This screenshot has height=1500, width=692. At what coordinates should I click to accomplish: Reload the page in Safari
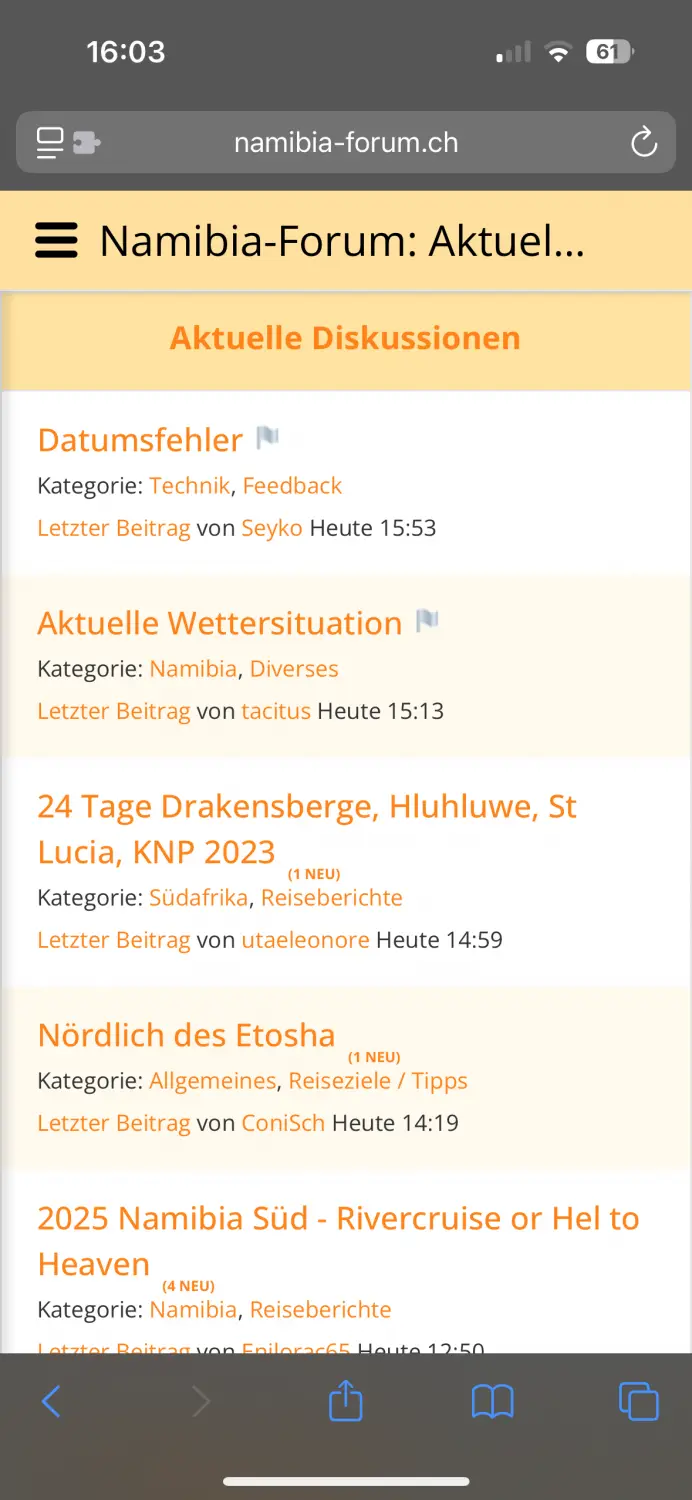click(644, 143)
